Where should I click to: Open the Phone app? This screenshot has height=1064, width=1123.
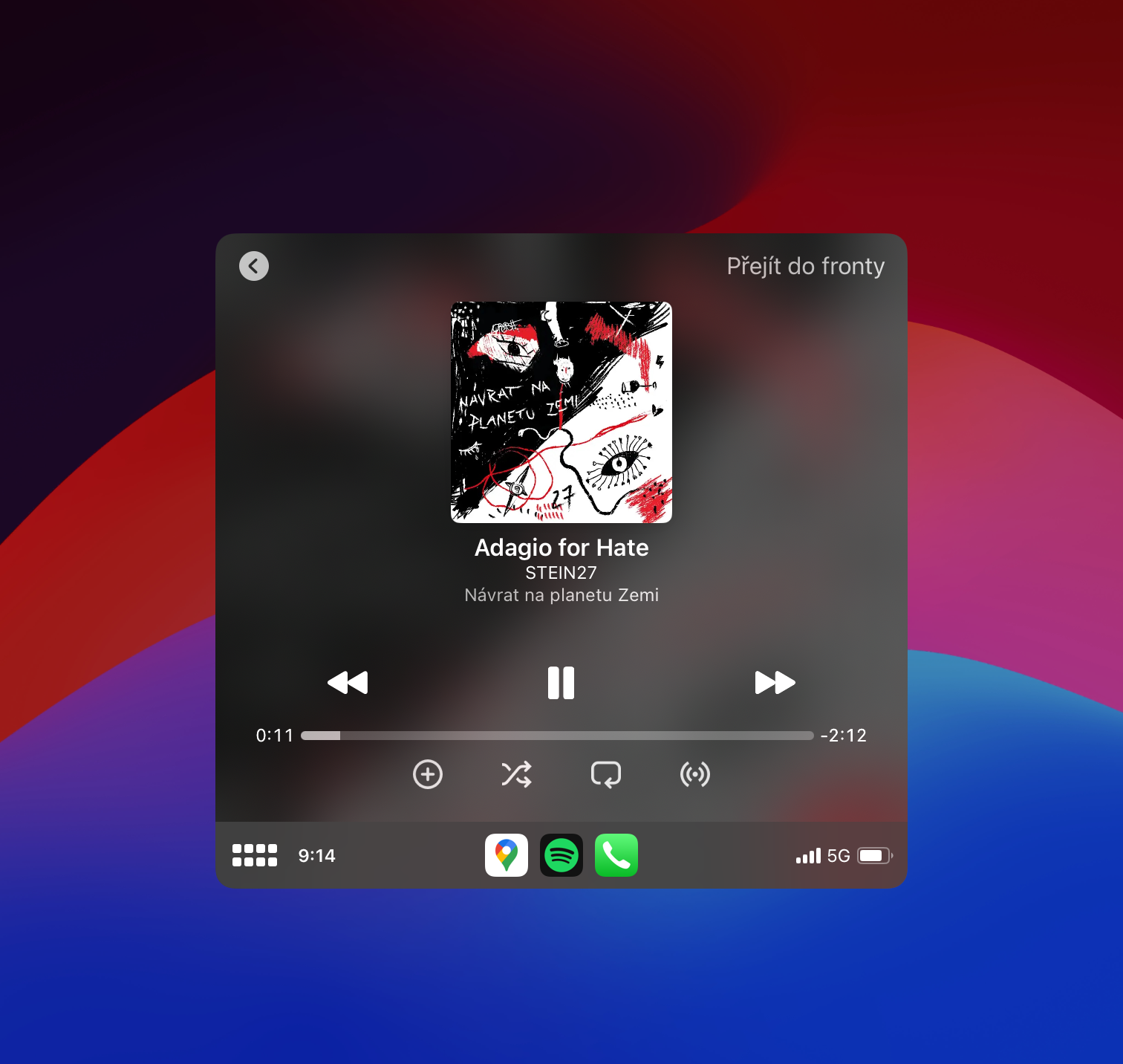tap(616, 855)
